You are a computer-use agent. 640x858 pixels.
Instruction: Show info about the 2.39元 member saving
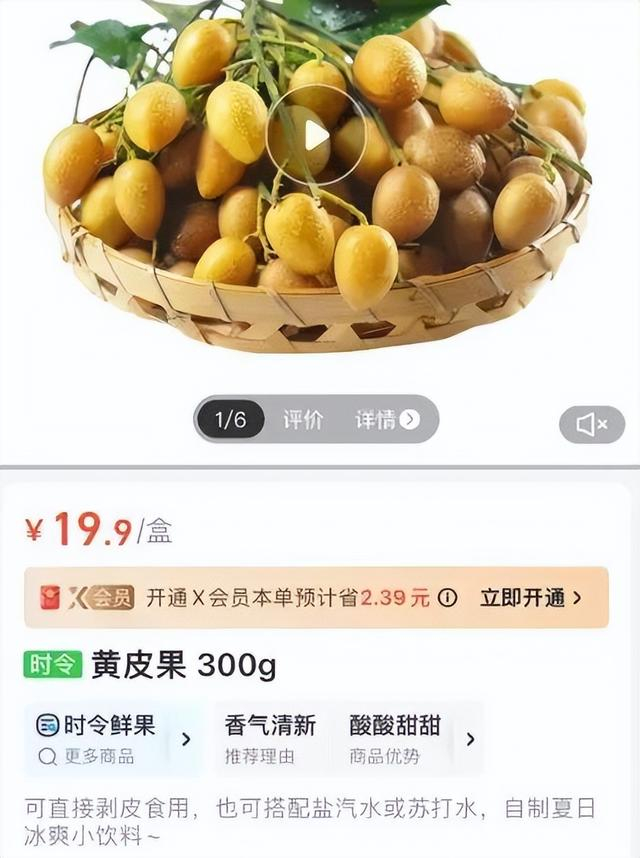(x=448, y=598)
